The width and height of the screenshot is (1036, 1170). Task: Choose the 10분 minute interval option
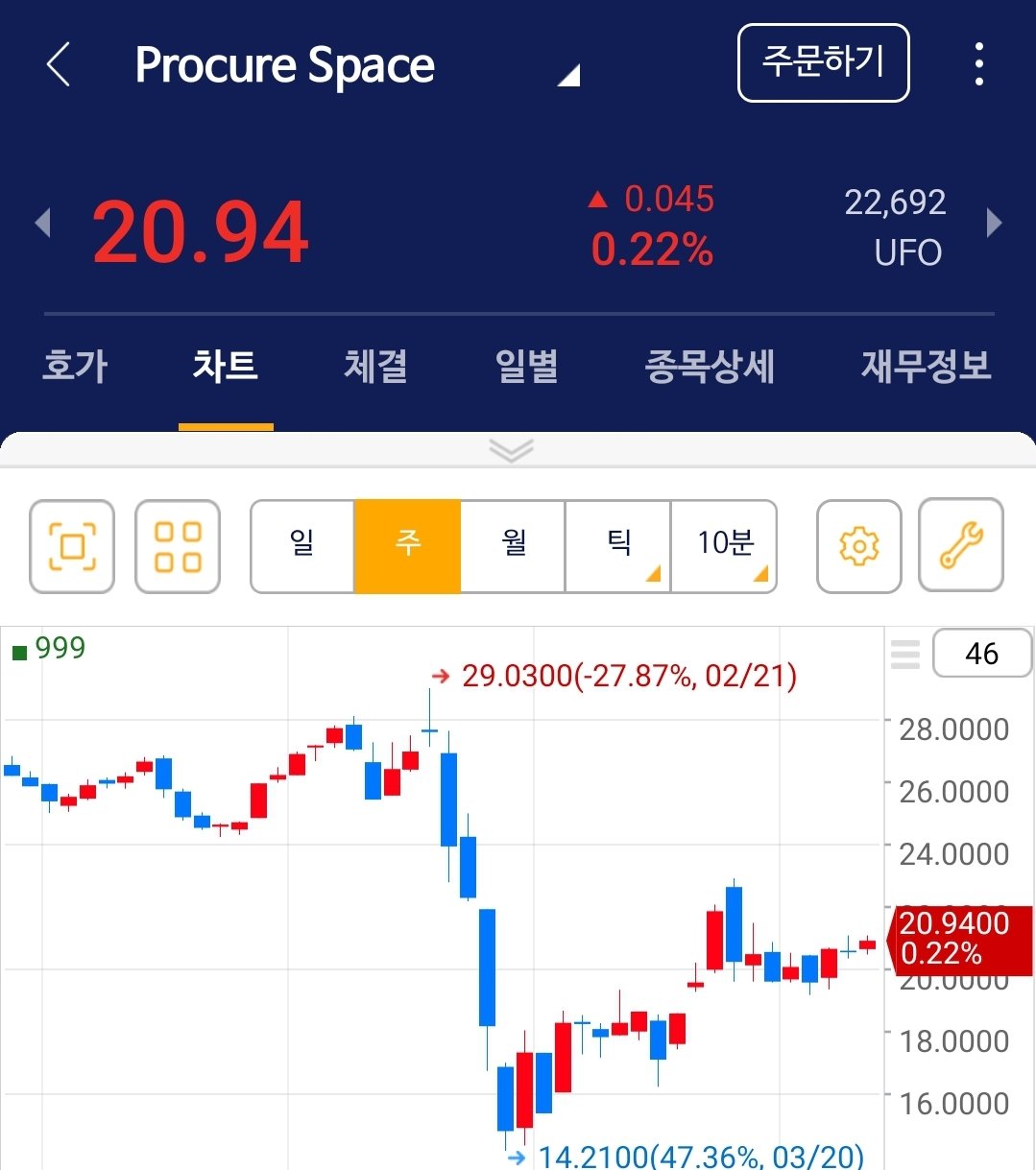724,546
